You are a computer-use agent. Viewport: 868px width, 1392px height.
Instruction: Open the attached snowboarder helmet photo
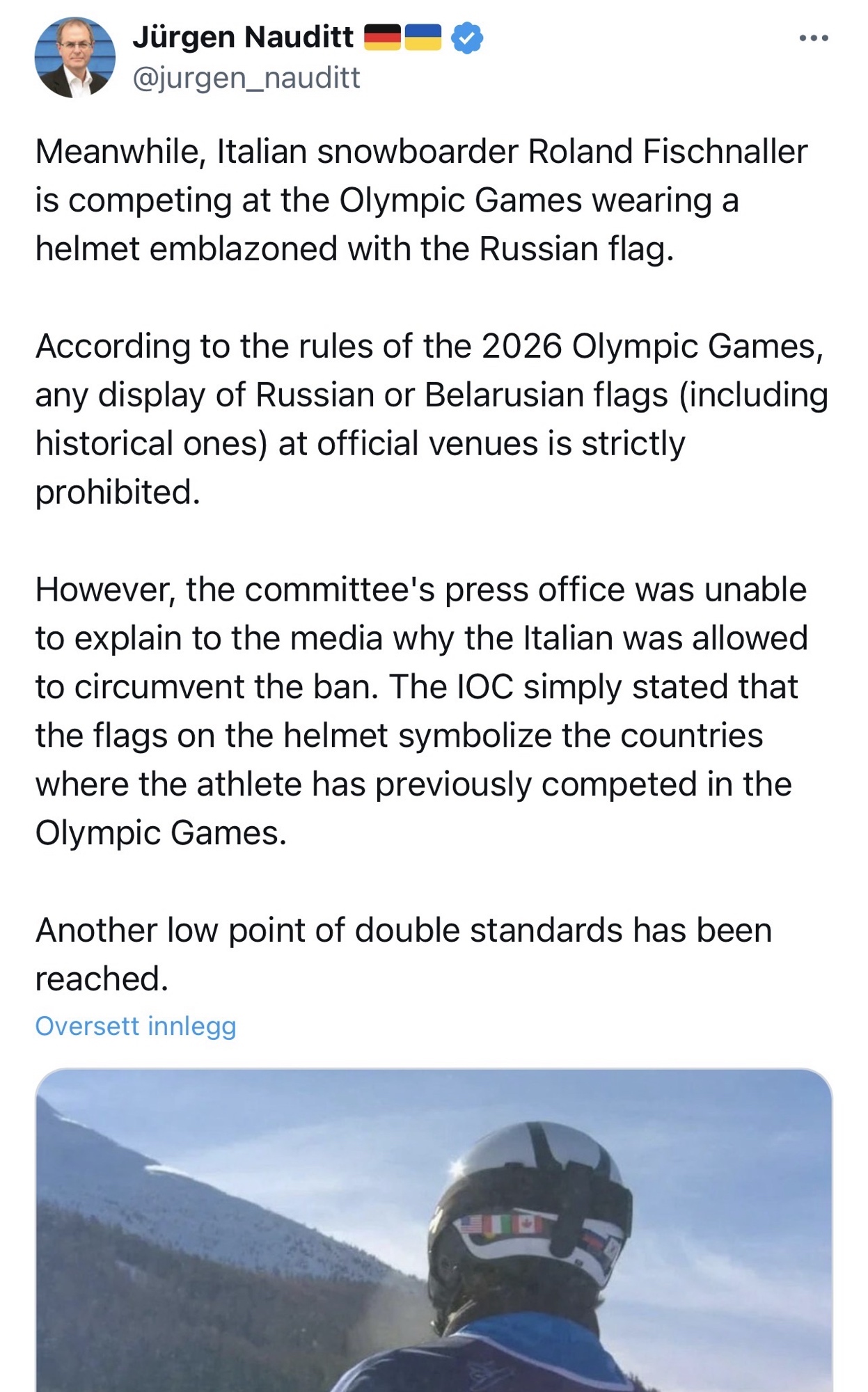[x=434, y=1231]
